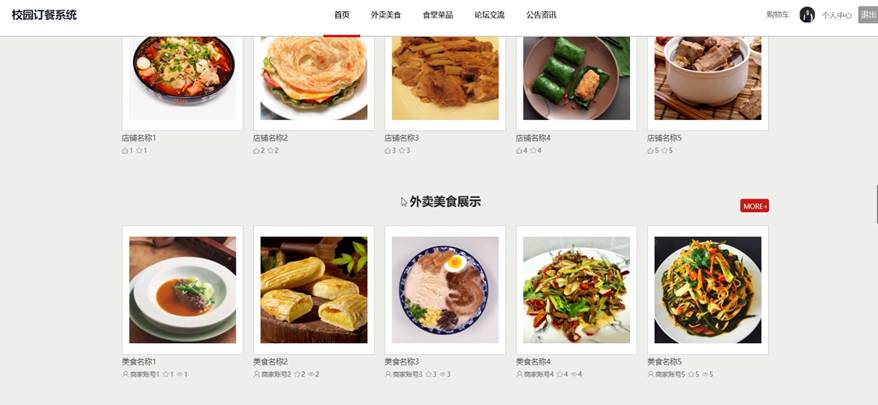Open 个人中心 profile page

click(835, 15)
